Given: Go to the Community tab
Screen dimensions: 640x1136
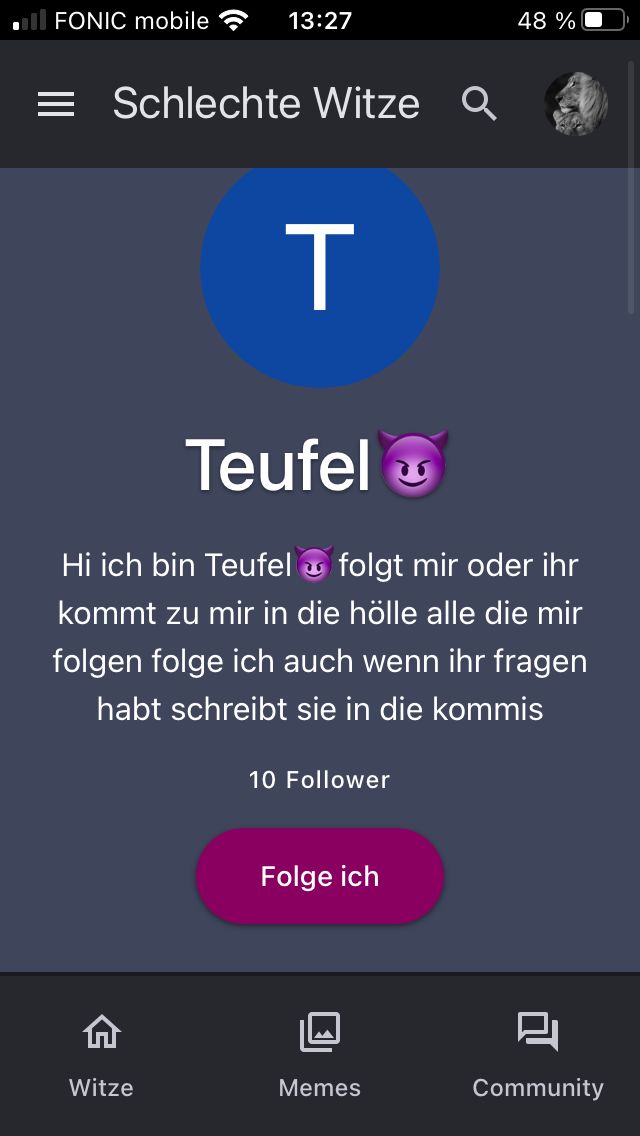Looking at the screenshot, I should coord(538,1054).
